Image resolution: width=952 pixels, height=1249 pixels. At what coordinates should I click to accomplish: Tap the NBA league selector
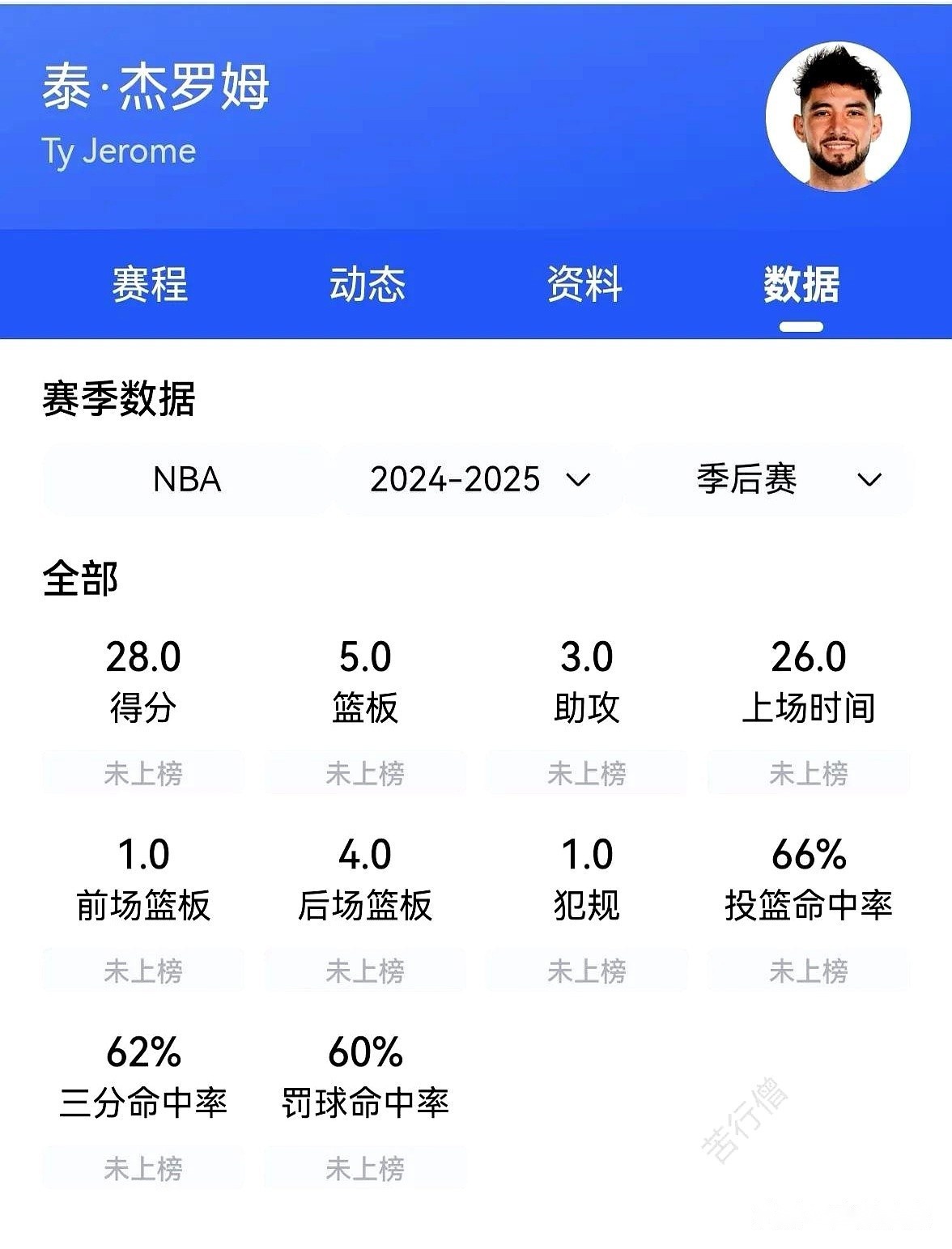tap(187, 479)
